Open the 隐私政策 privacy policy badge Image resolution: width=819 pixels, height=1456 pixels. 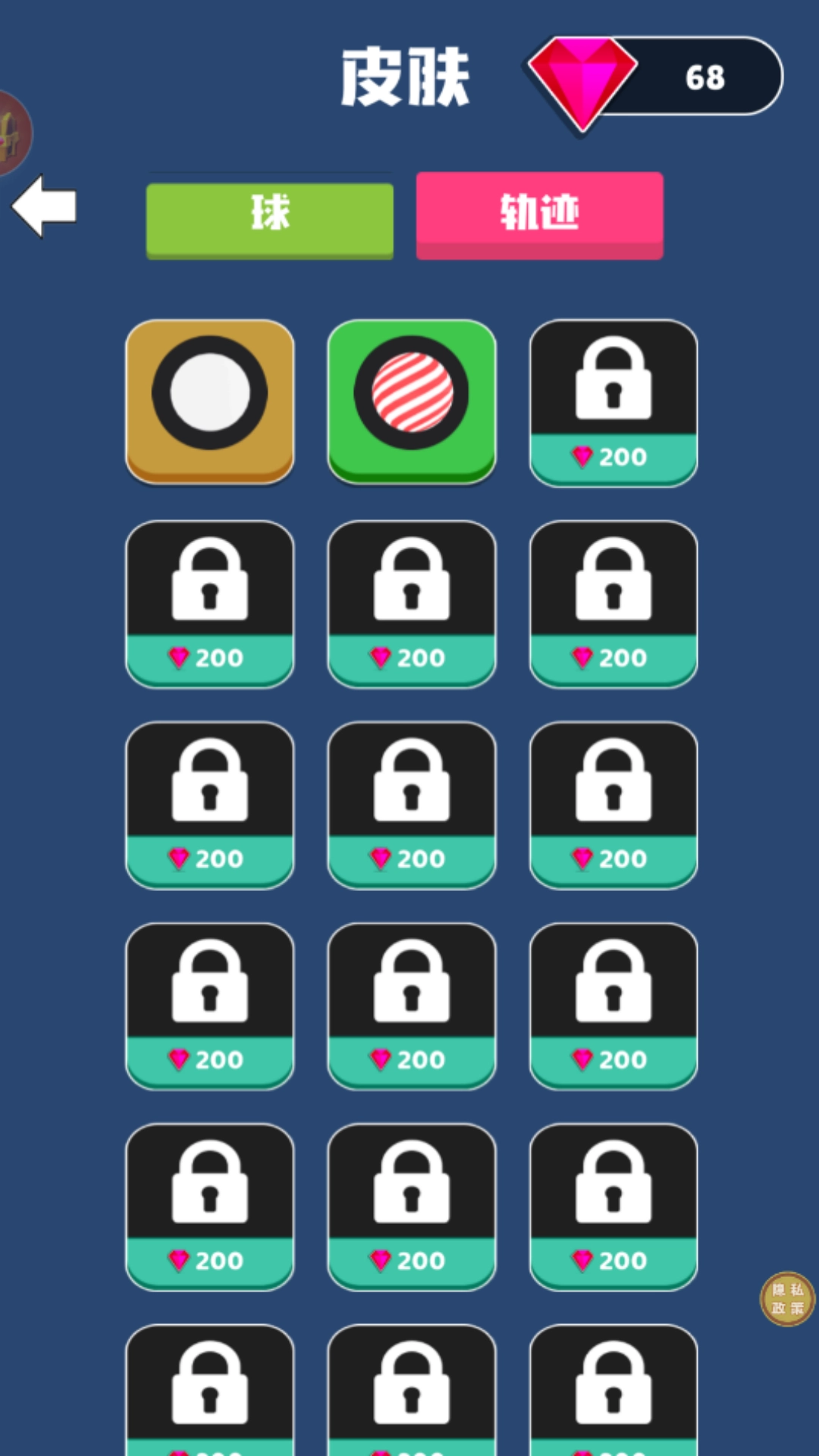click(787, 1298)
